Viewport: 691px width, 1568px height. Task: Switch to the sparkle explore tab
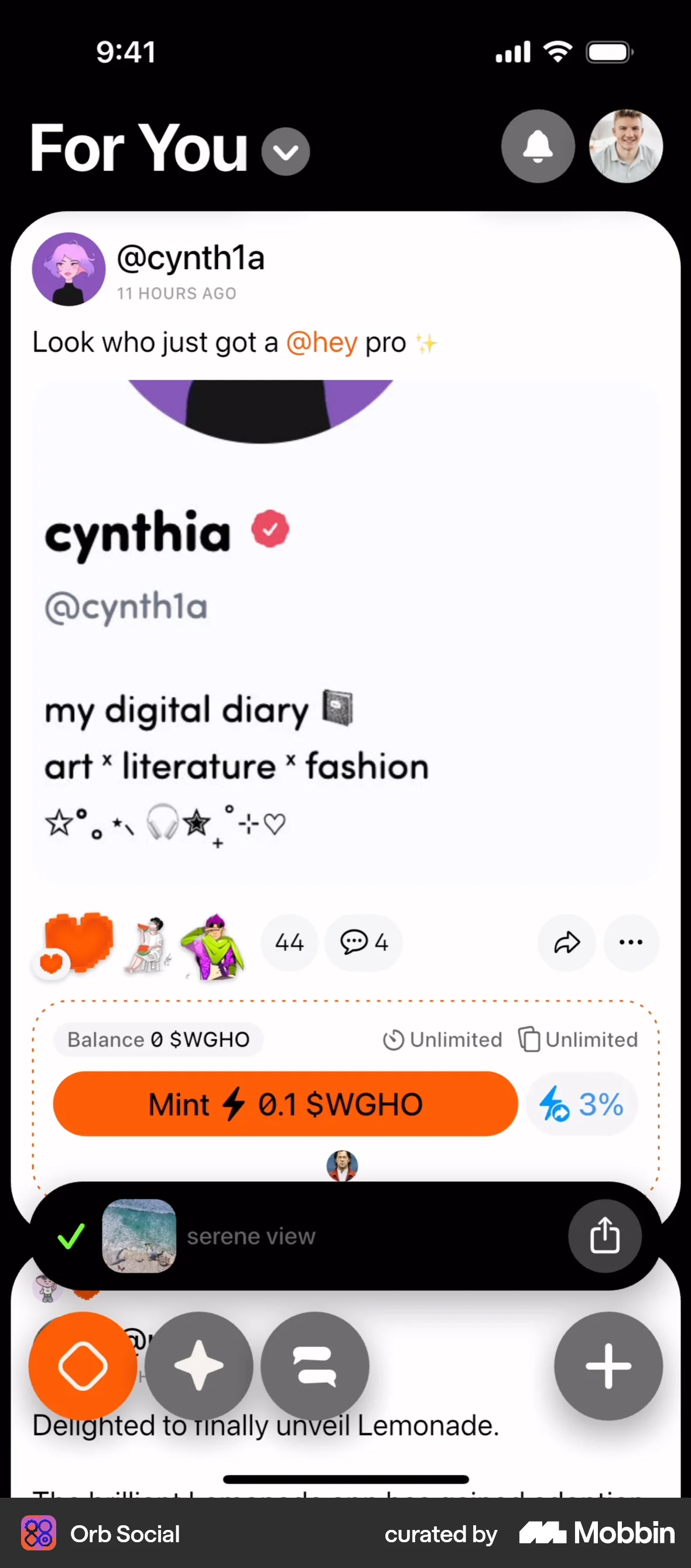click(x=199, y=1366)
